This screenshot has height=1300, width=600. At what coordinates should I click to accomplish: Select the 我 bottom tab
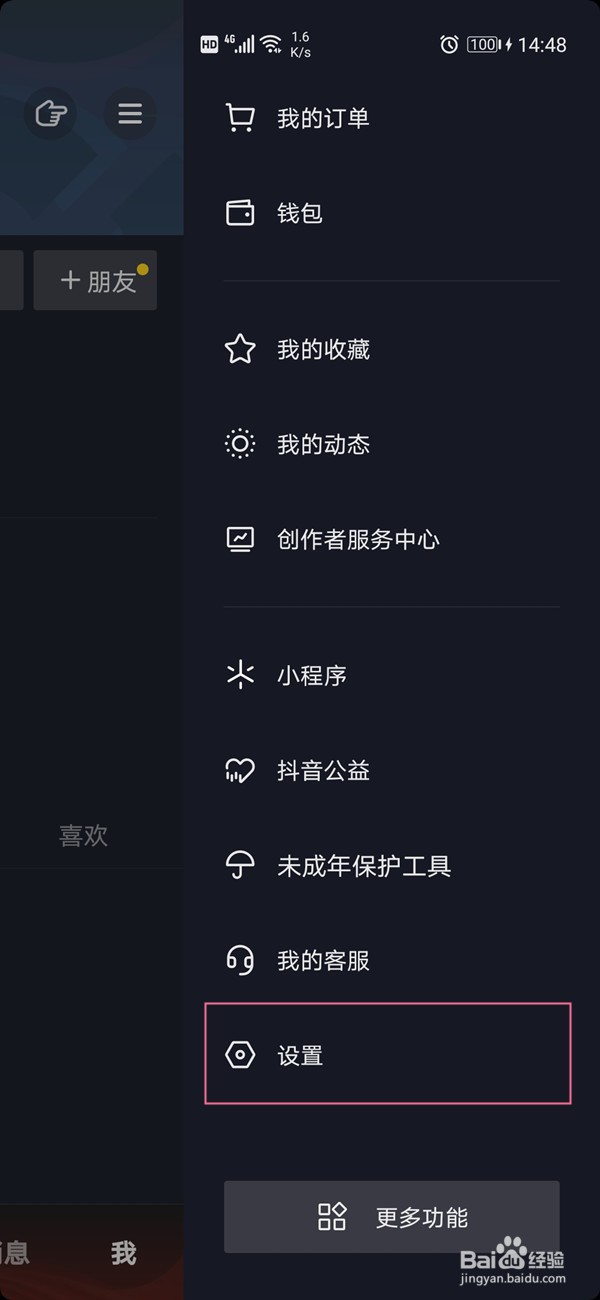coord(124,1253)
